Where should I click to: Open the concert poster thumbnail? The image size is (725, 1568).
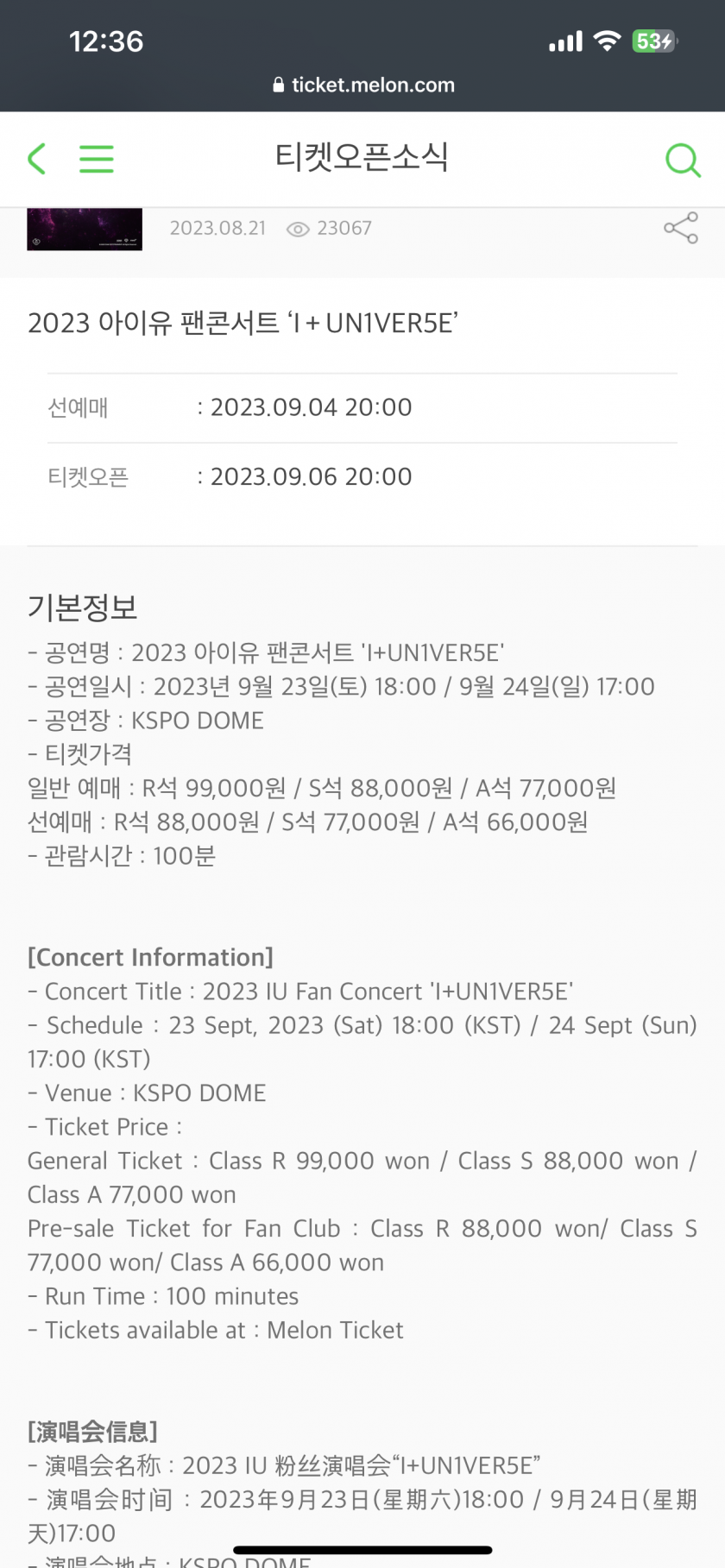pyautogui.click(x=85, y=229)
